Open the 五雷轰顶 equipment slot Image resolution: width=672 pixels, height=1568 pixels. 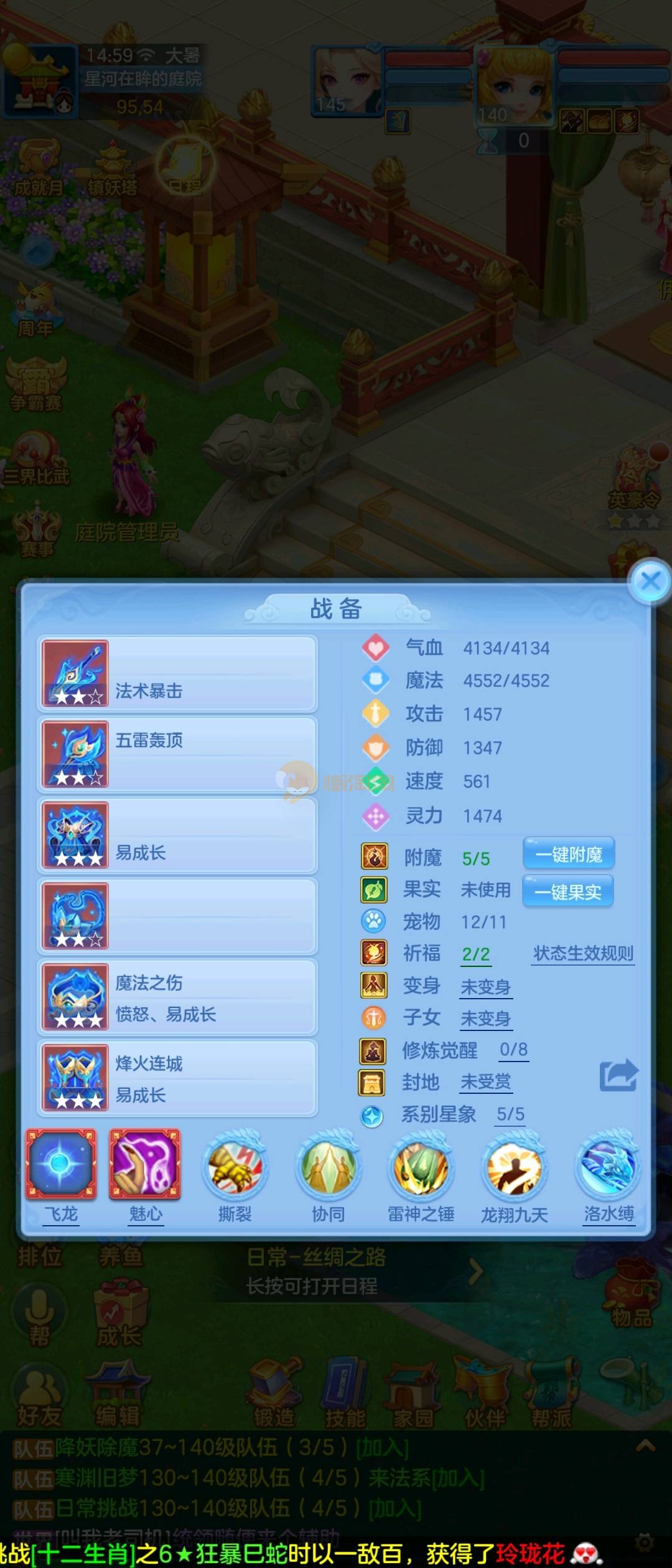point(177,754)
